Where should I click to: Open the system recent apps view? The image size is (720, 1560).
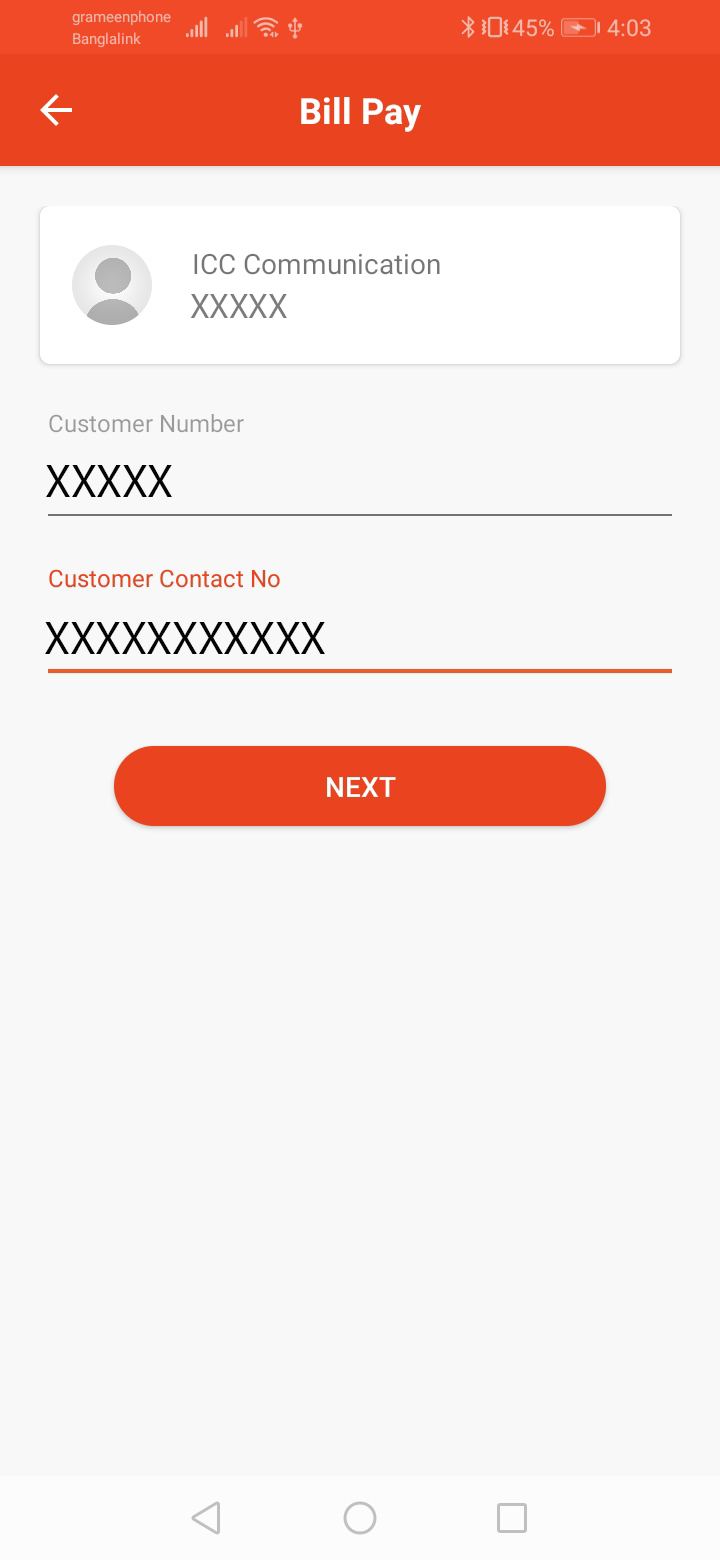[511, 1518]
